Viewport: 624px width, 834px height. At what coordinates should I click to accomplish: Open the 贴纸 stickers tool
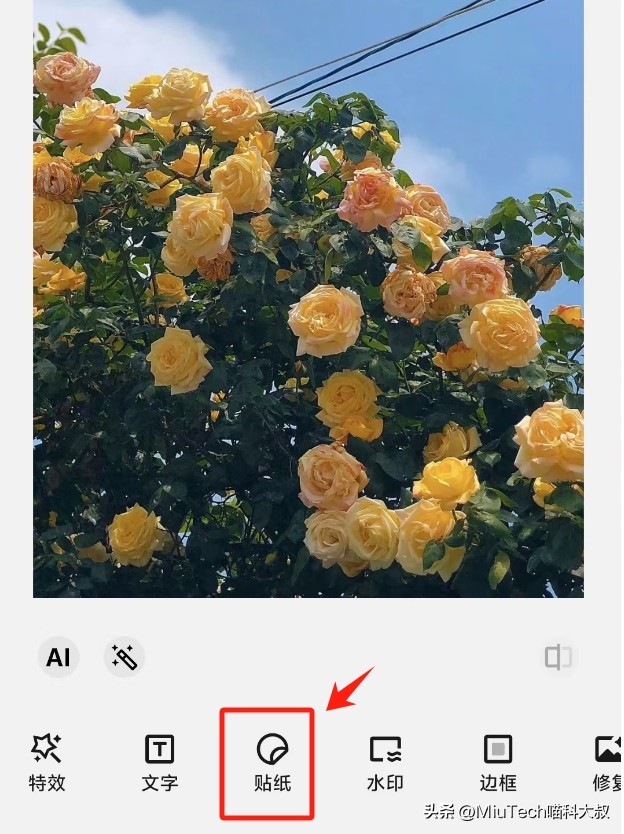[272, 762]
